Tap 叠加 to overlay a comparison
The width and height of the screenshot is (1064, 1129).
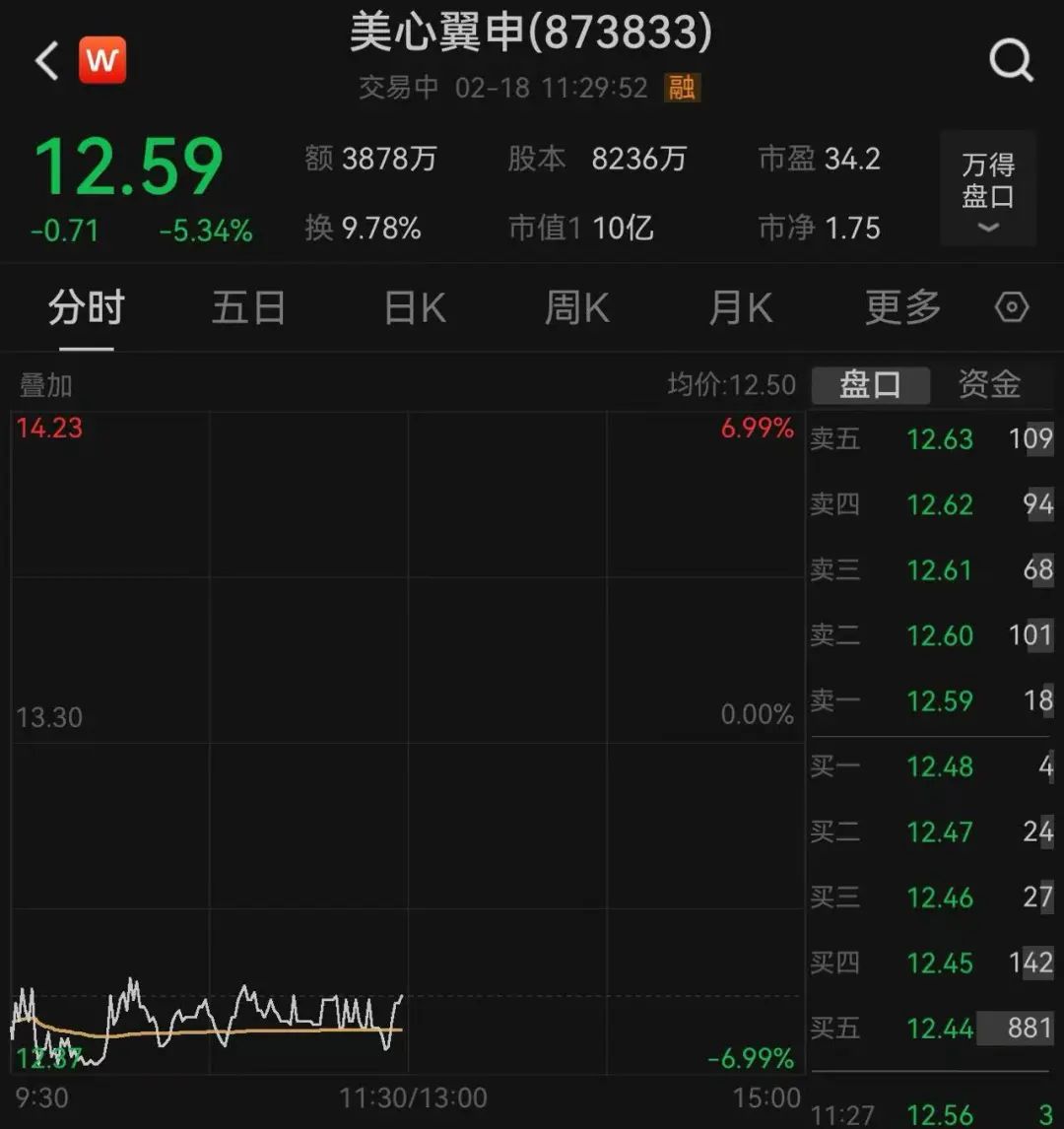[x=45, y=385]
